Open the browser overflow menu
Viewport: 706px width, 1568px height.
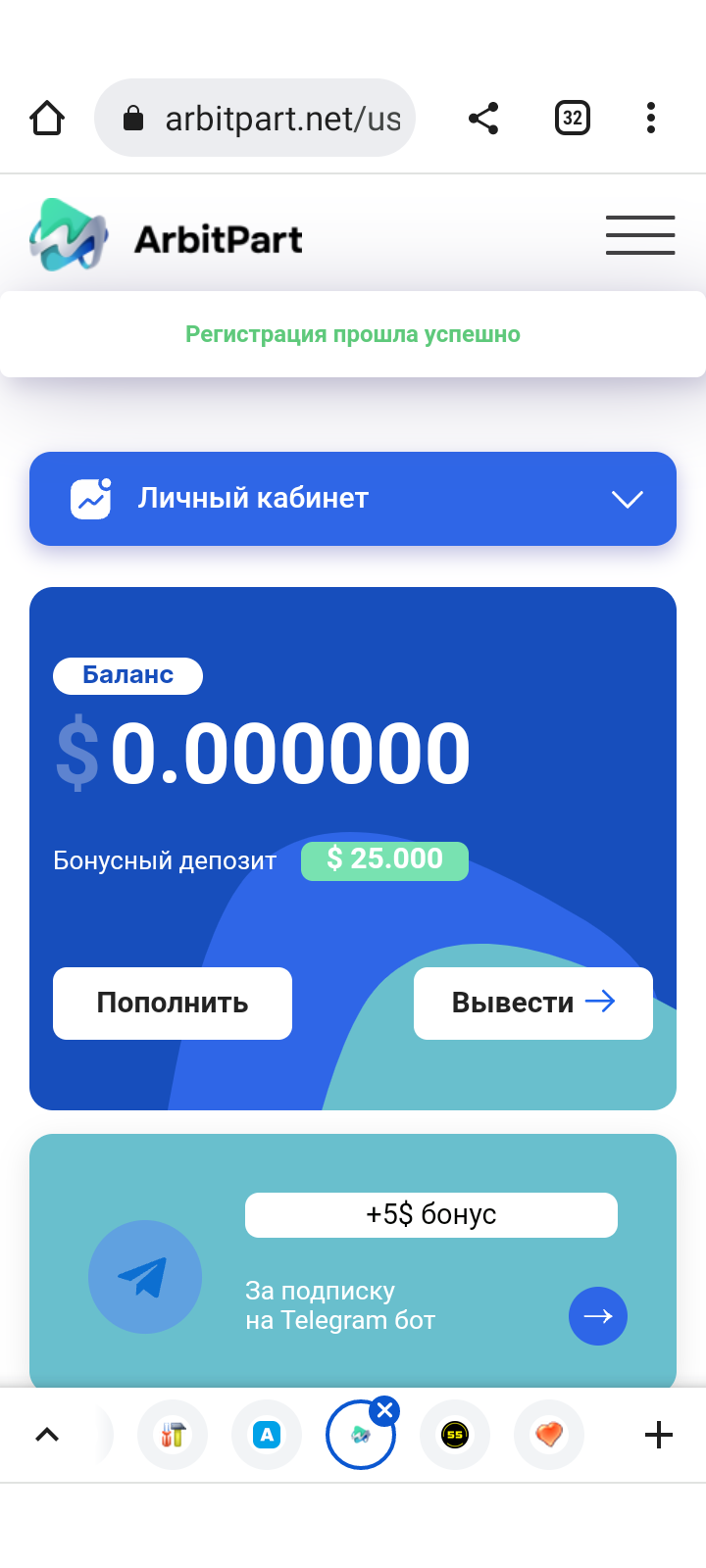pyautogui.click(x=651, y=119)
